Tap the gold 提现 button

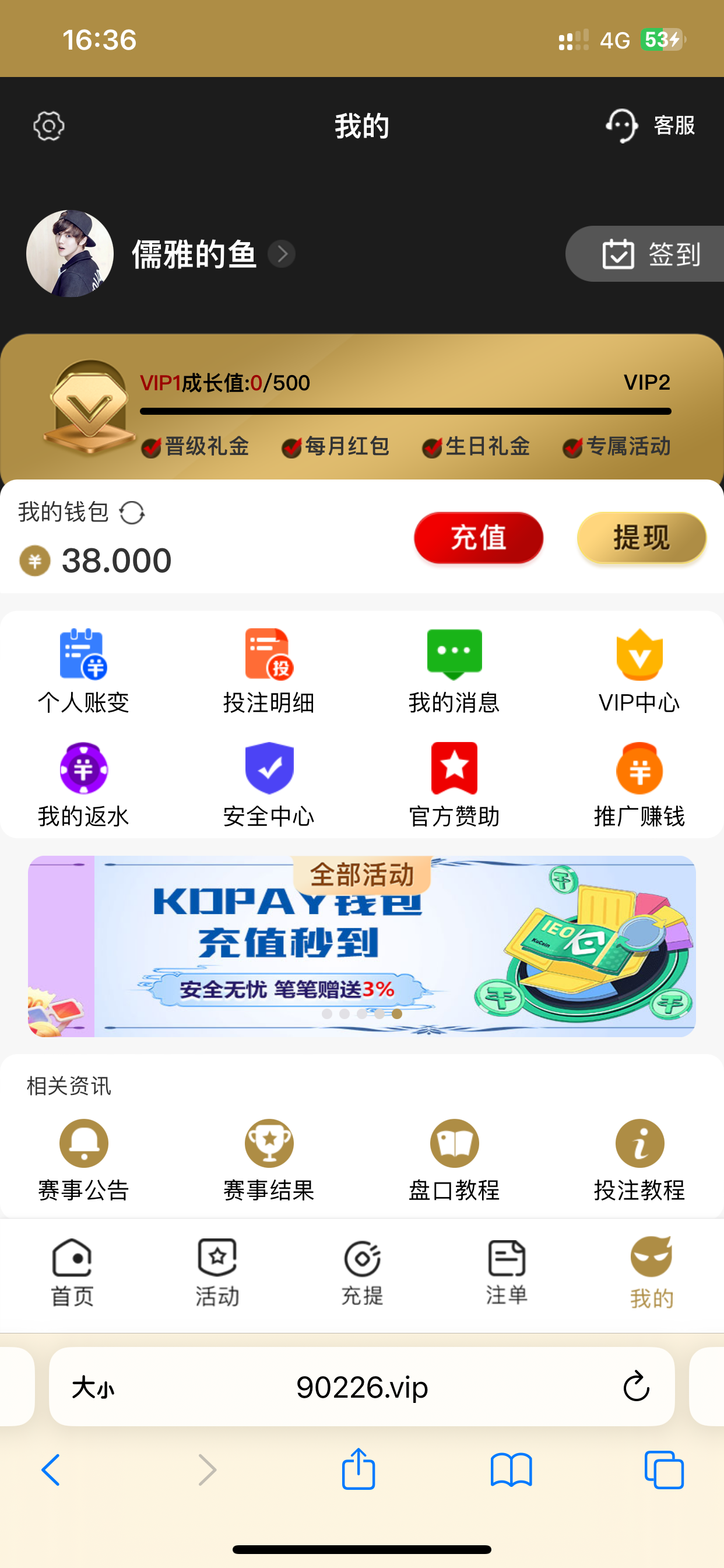pos(641,537)
